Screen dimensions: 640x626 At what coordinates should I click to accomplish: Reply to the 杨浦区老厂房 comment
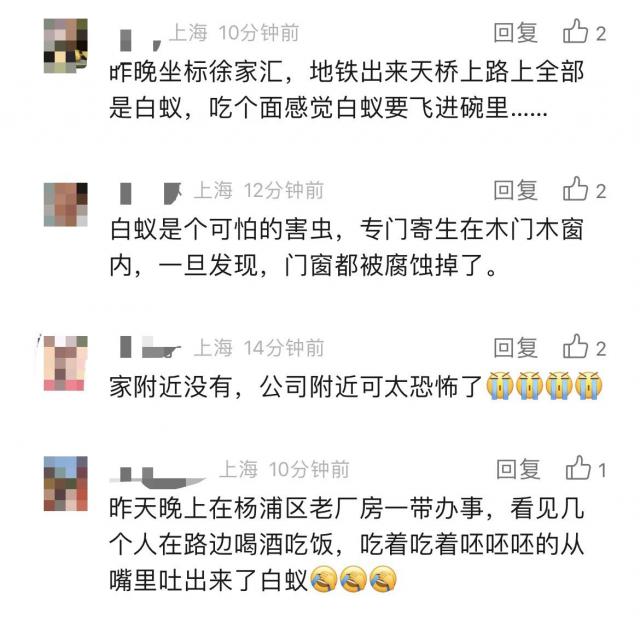[518, 468]
